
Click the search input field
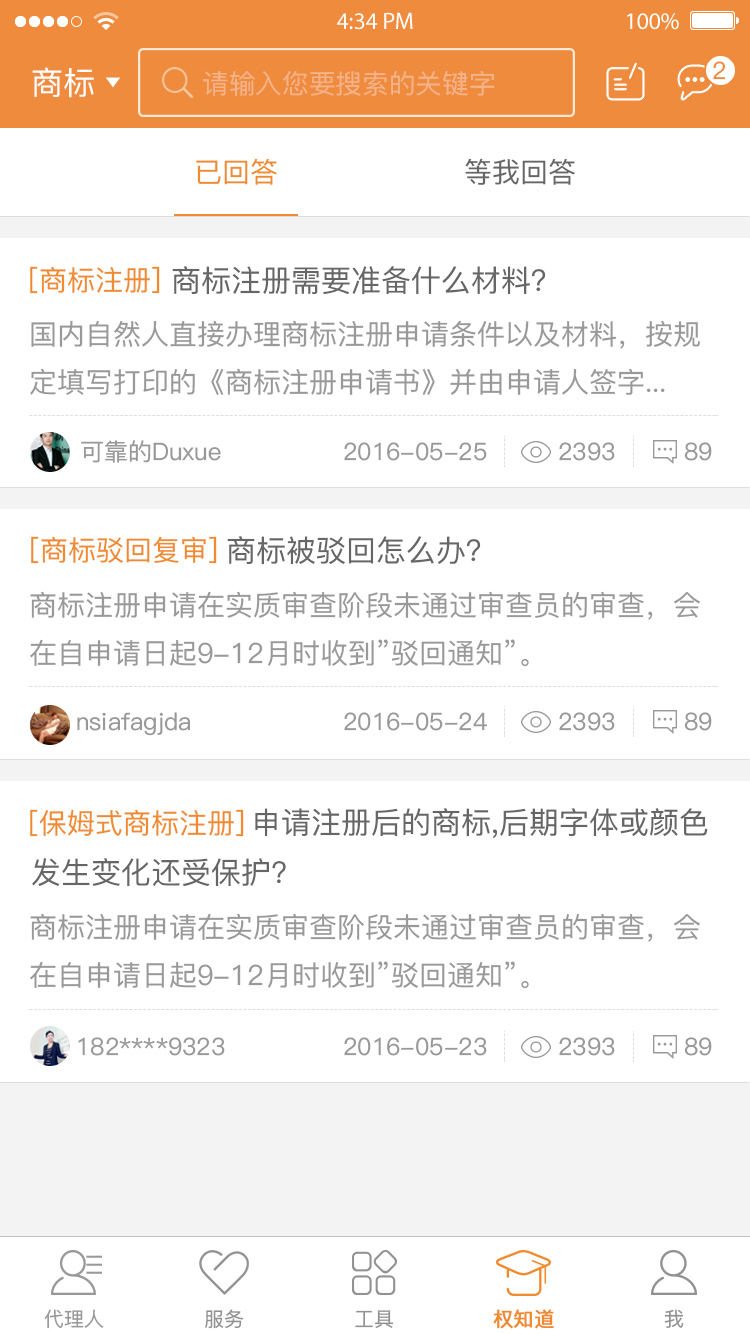380,83
